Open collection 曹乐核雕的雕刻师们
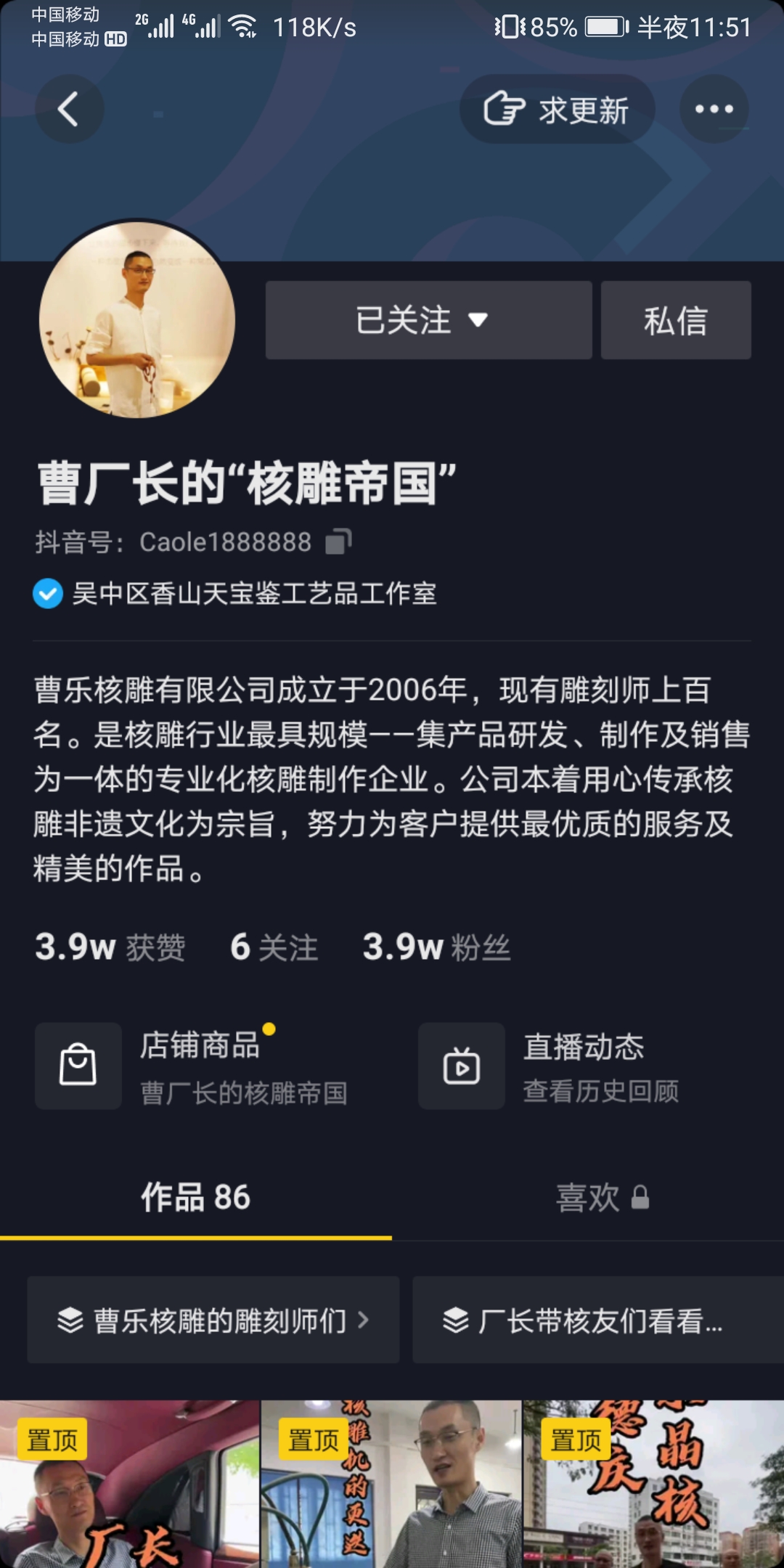The image size is (784, 1568). pos(213,1320)
